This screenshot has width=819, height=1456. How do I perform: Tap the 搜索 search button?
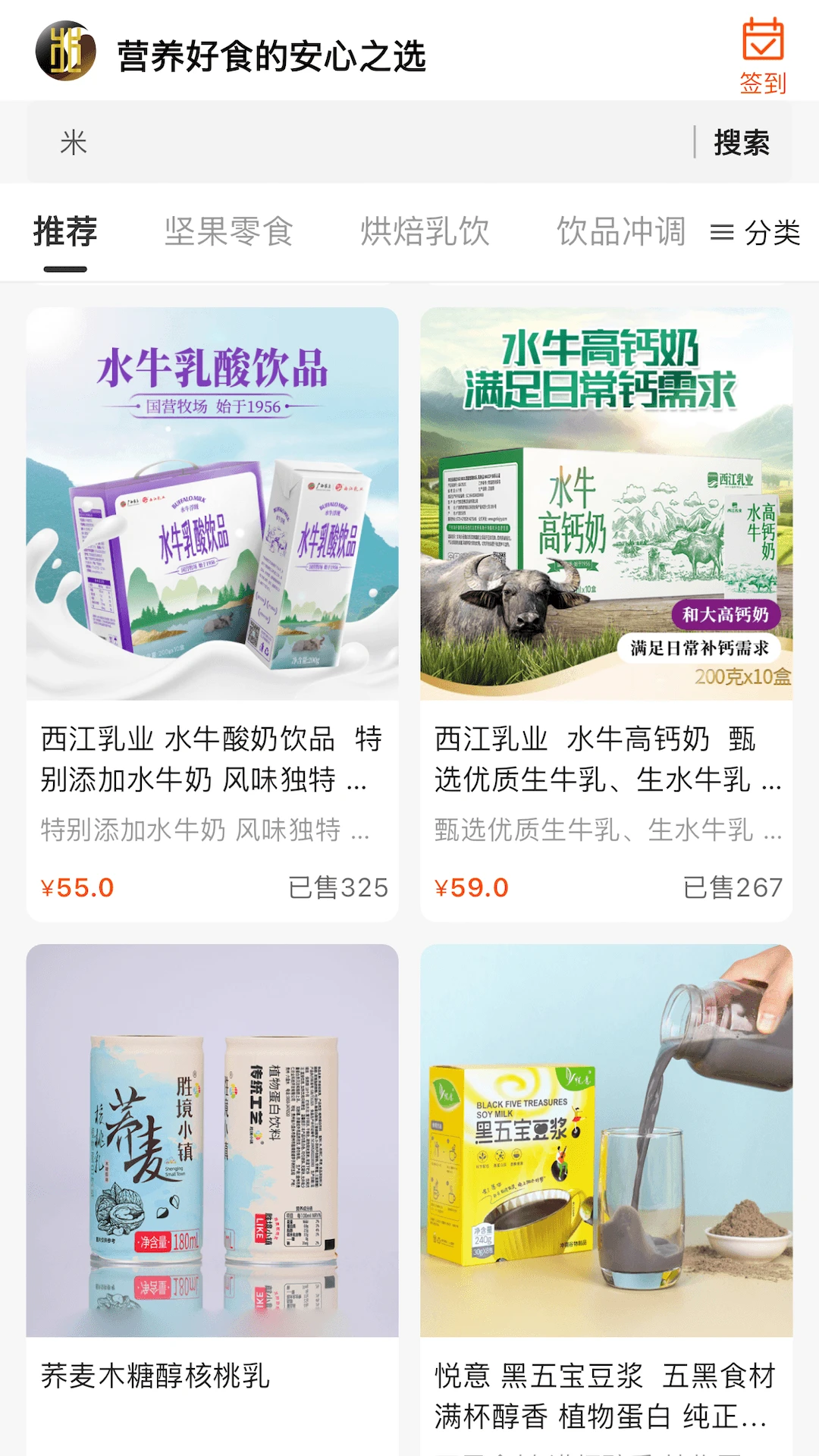click(742, 143)
